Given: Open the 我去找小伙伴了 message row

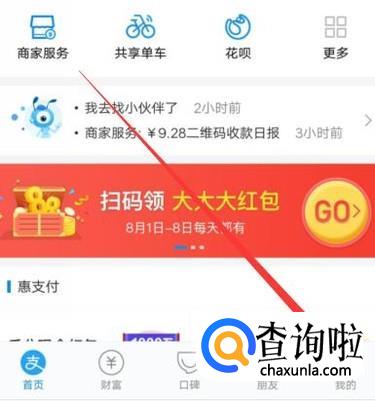Looking at the screenshot, I should click(158, 108).
